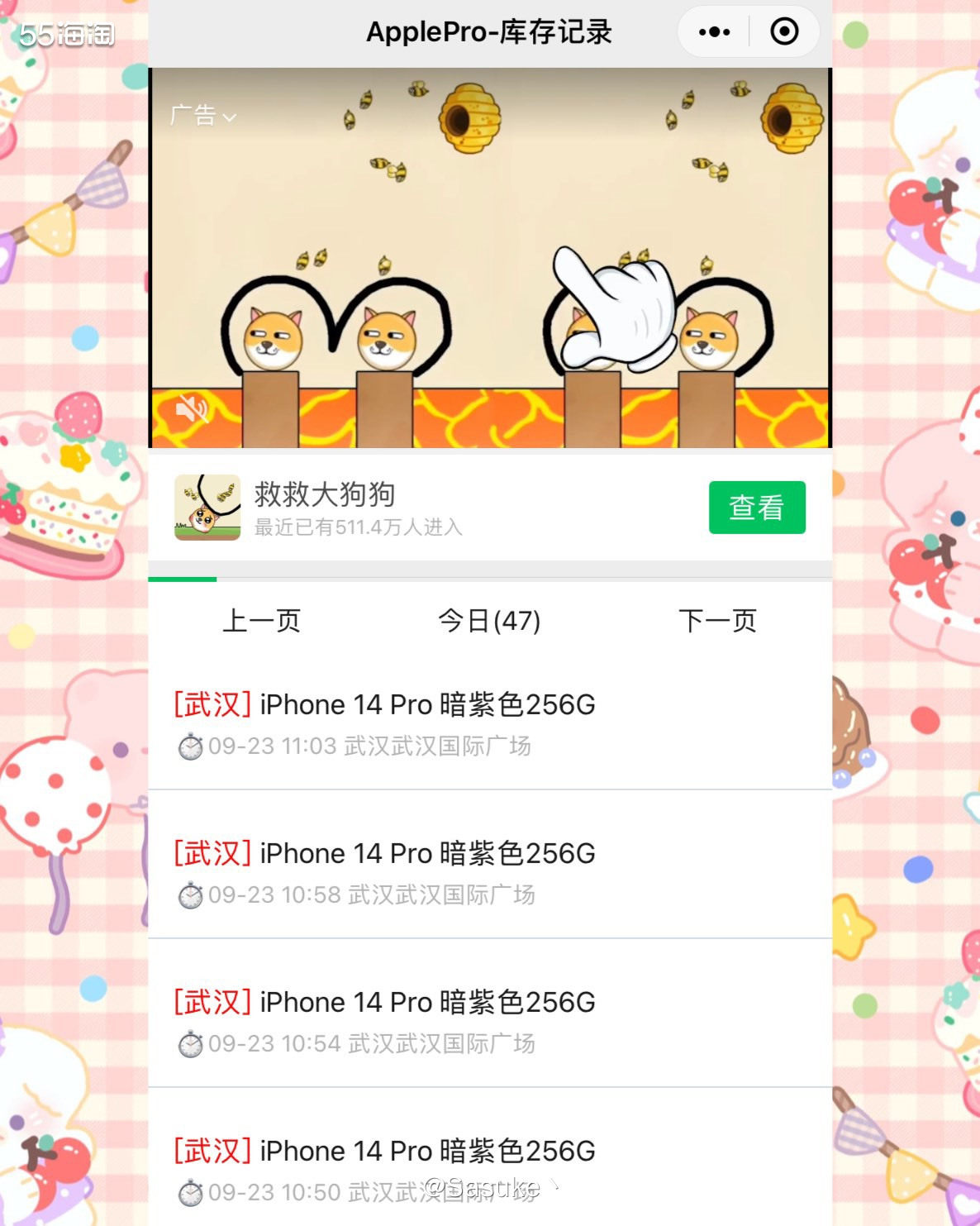Open the 09-23 10:54 武汉 stock record

coord(488,1021)
